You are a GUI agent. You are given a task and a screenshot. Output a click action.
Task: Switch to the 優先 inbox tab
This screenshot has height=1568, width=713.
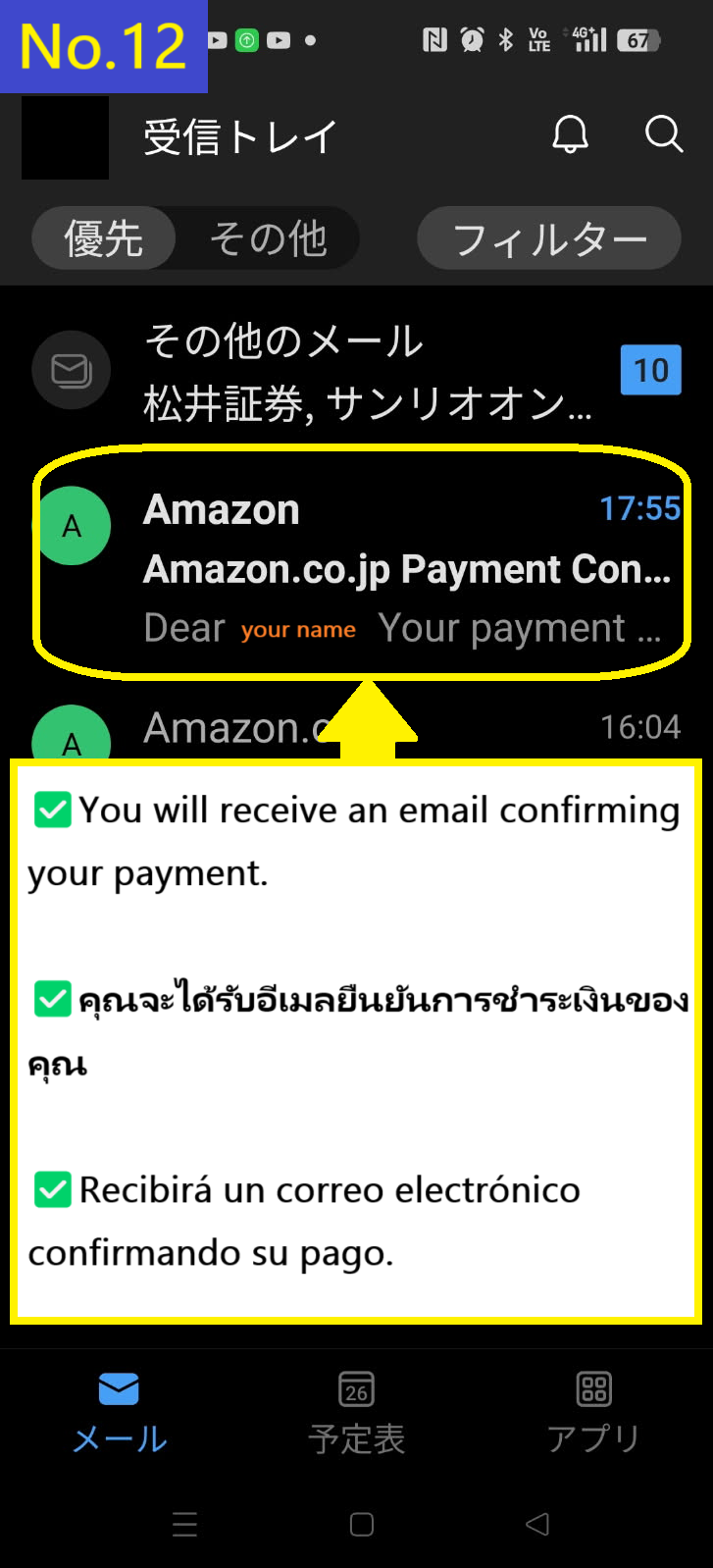point(103,237)
